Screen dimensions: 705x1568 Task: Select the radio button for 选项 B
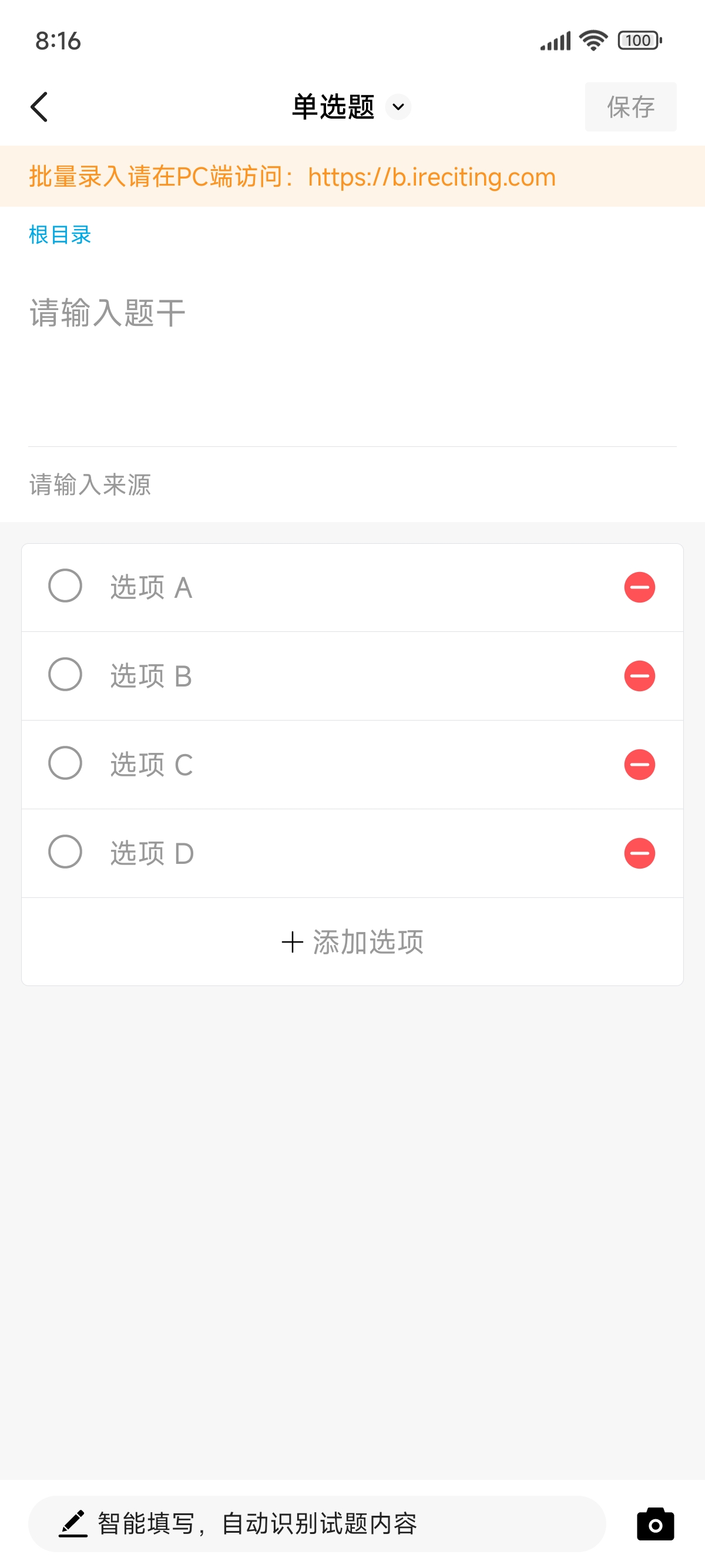(65, 674)
